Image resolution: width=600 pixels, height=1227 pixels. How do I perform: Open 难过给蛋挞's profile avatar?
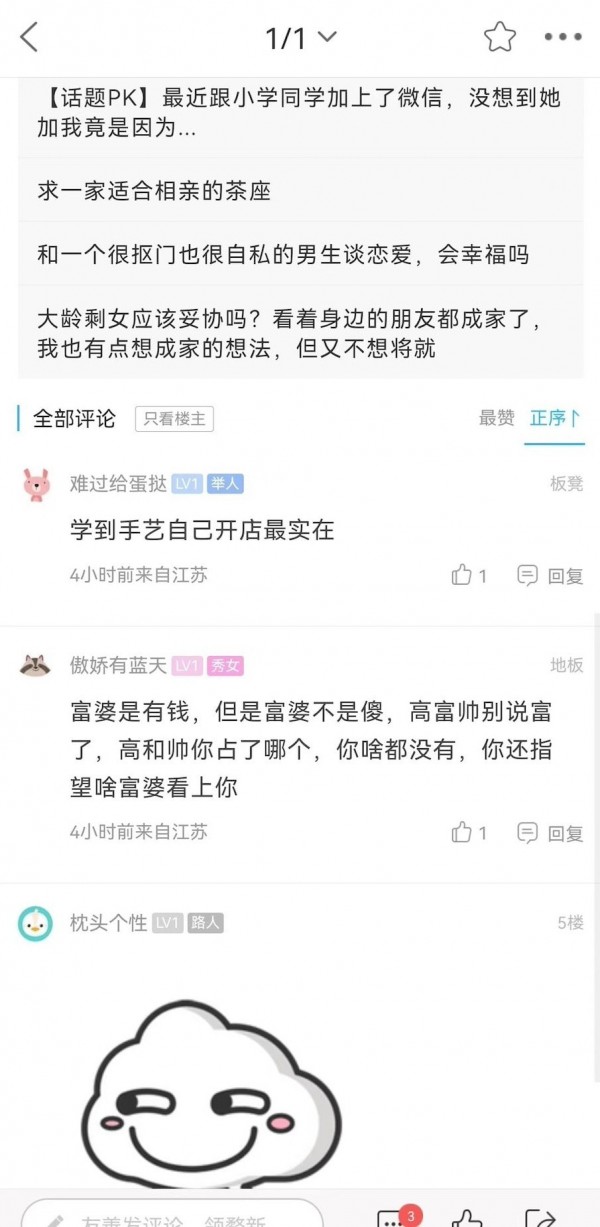tap(36, 484)
